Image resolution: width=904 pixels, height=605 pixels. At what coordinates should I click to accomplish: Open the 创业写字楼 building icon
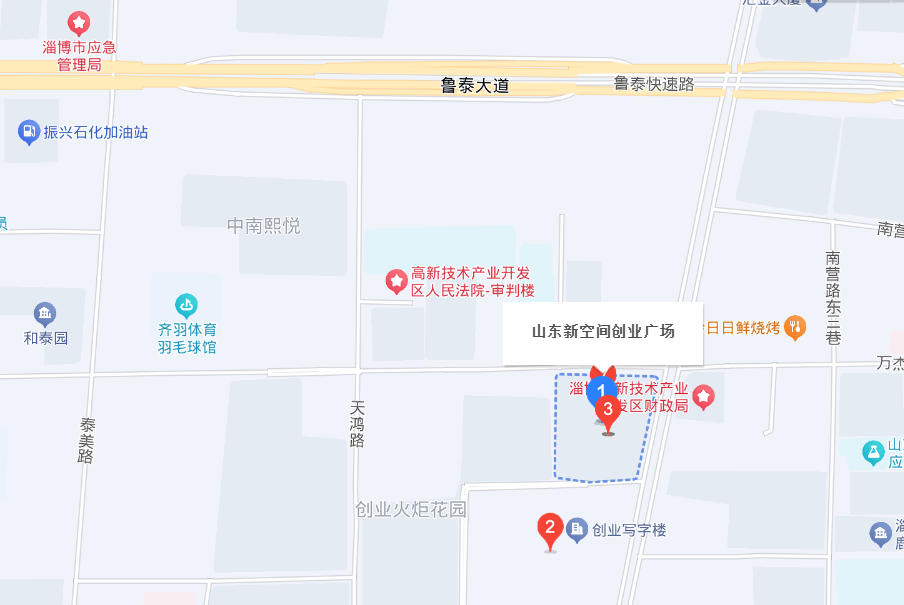click(x=577, y=530)
